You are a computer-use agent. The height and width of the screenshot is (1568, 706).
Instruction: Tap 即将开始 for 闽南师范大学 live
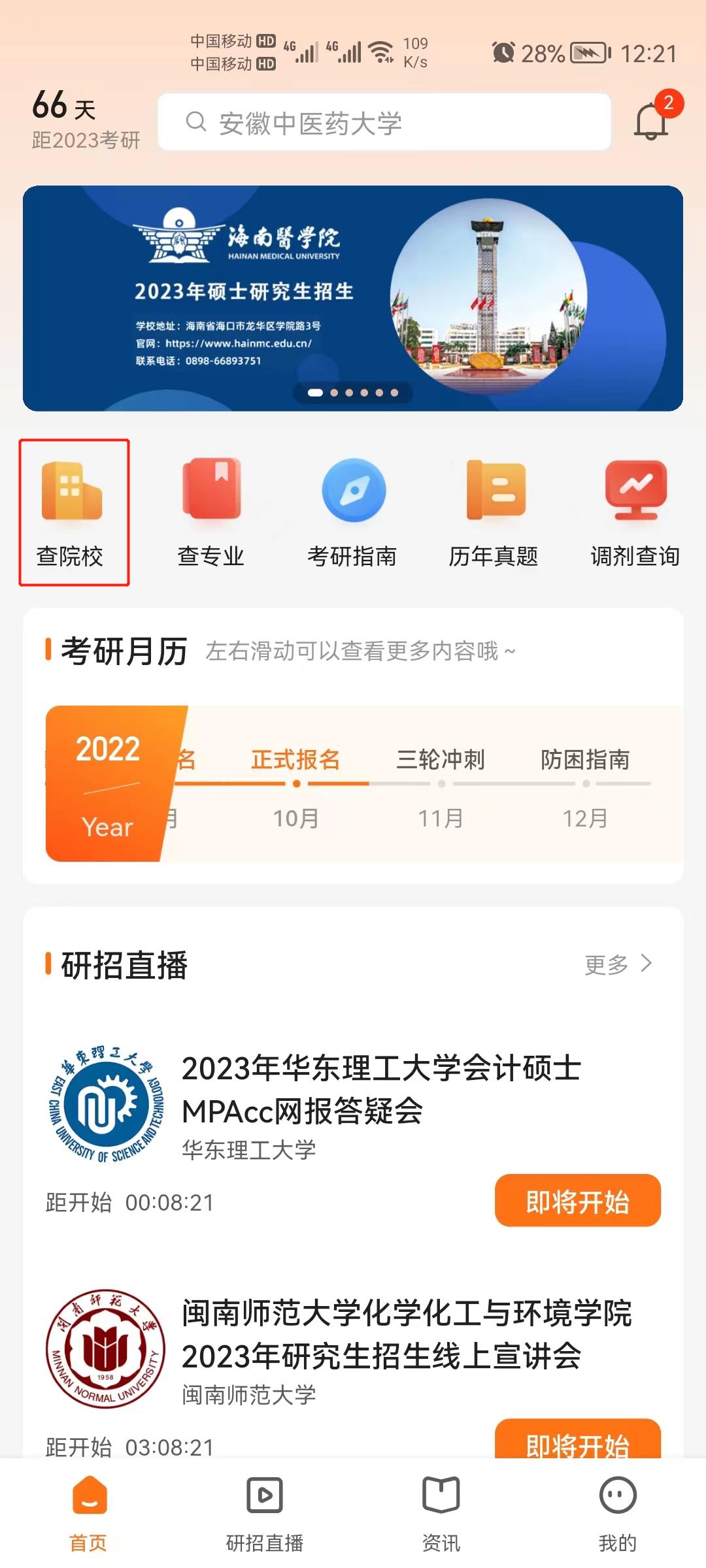pos(577,1441)
